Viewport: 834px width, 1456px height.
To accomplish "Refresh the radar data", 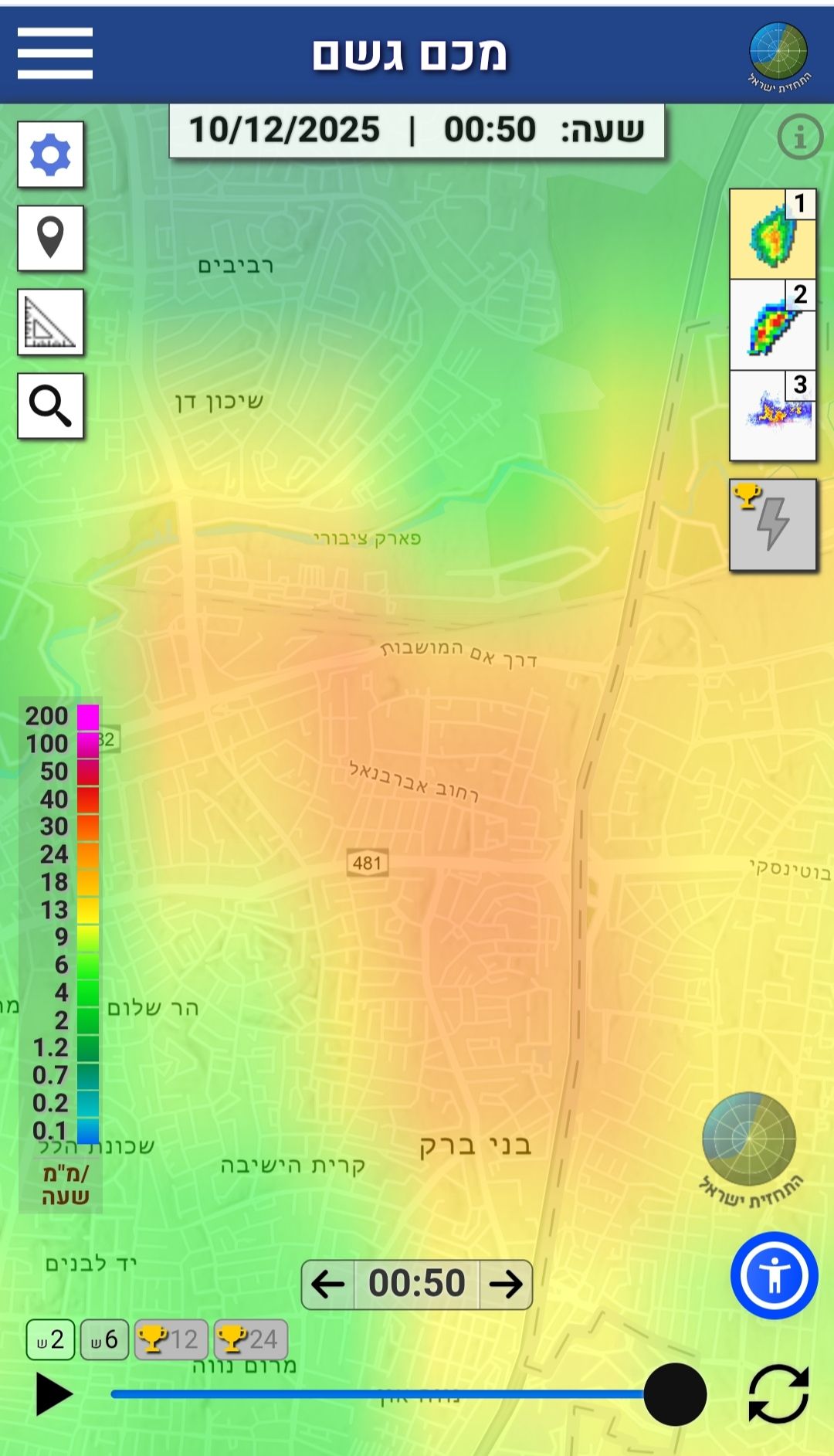I will coord(778,1394).
